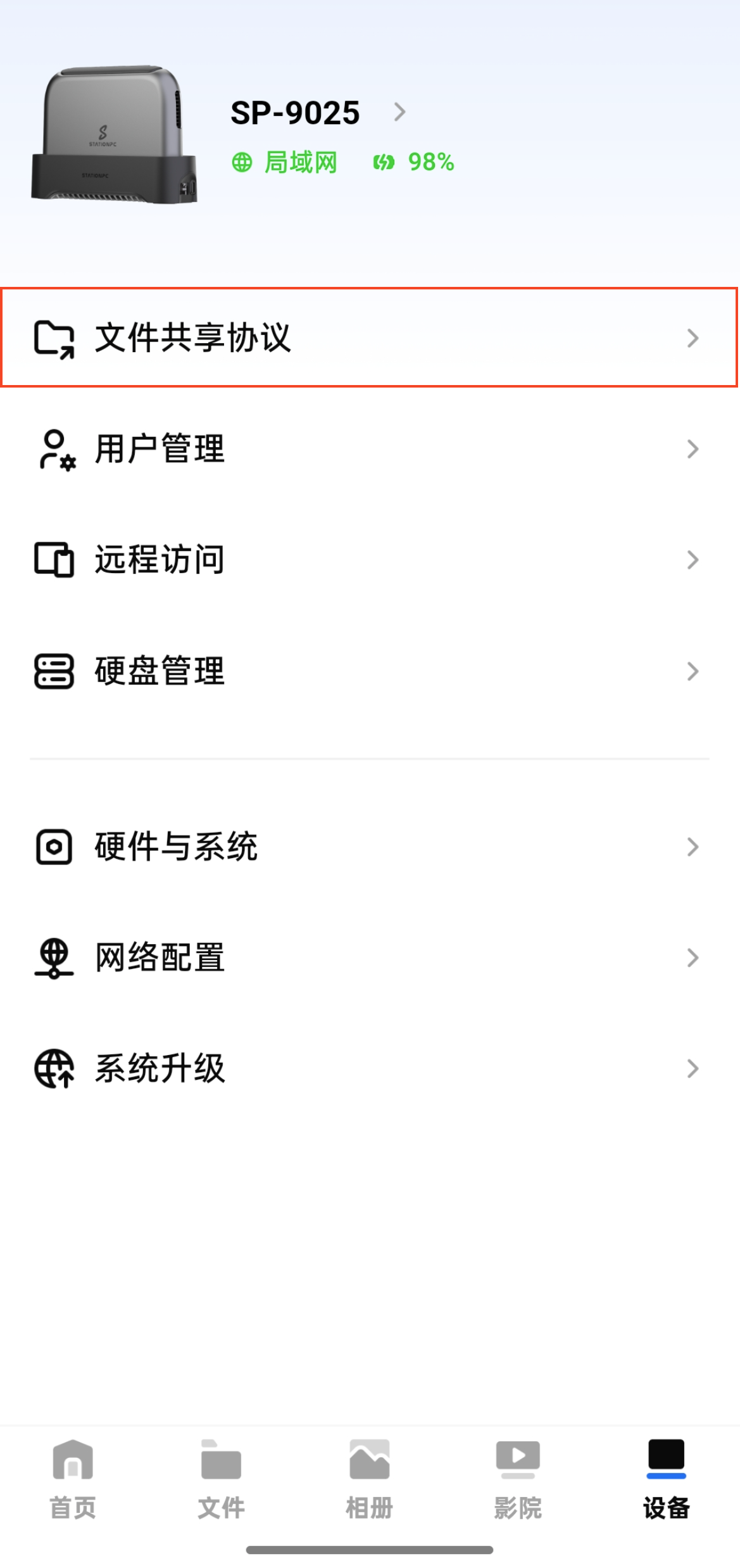Image resolution: width=740 pixels, height=1568 pixels.
Task: Switch to the 影院 tab
Action: (518, 1480)
